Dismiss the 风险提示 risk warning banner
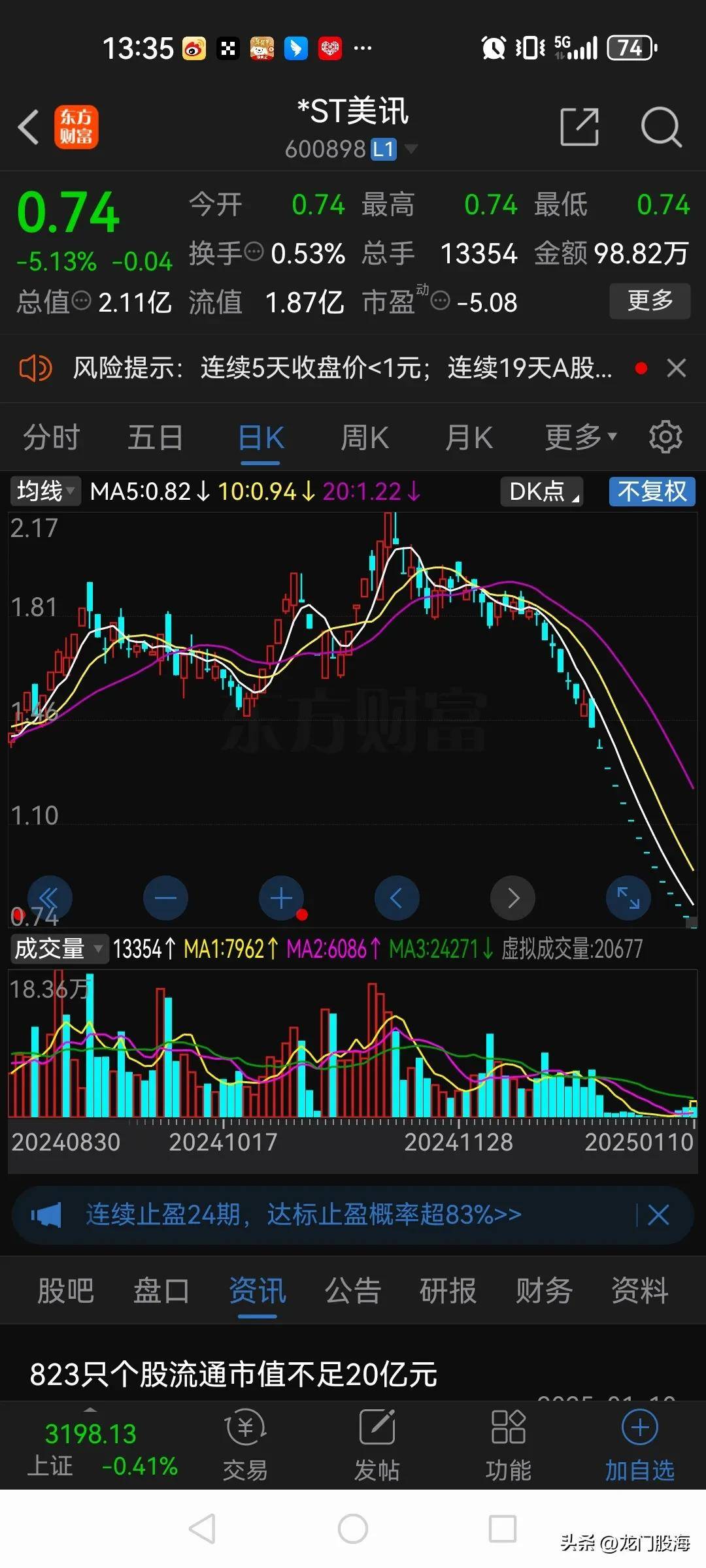Viewport: 706px width, 1568px height. [677, 368]
